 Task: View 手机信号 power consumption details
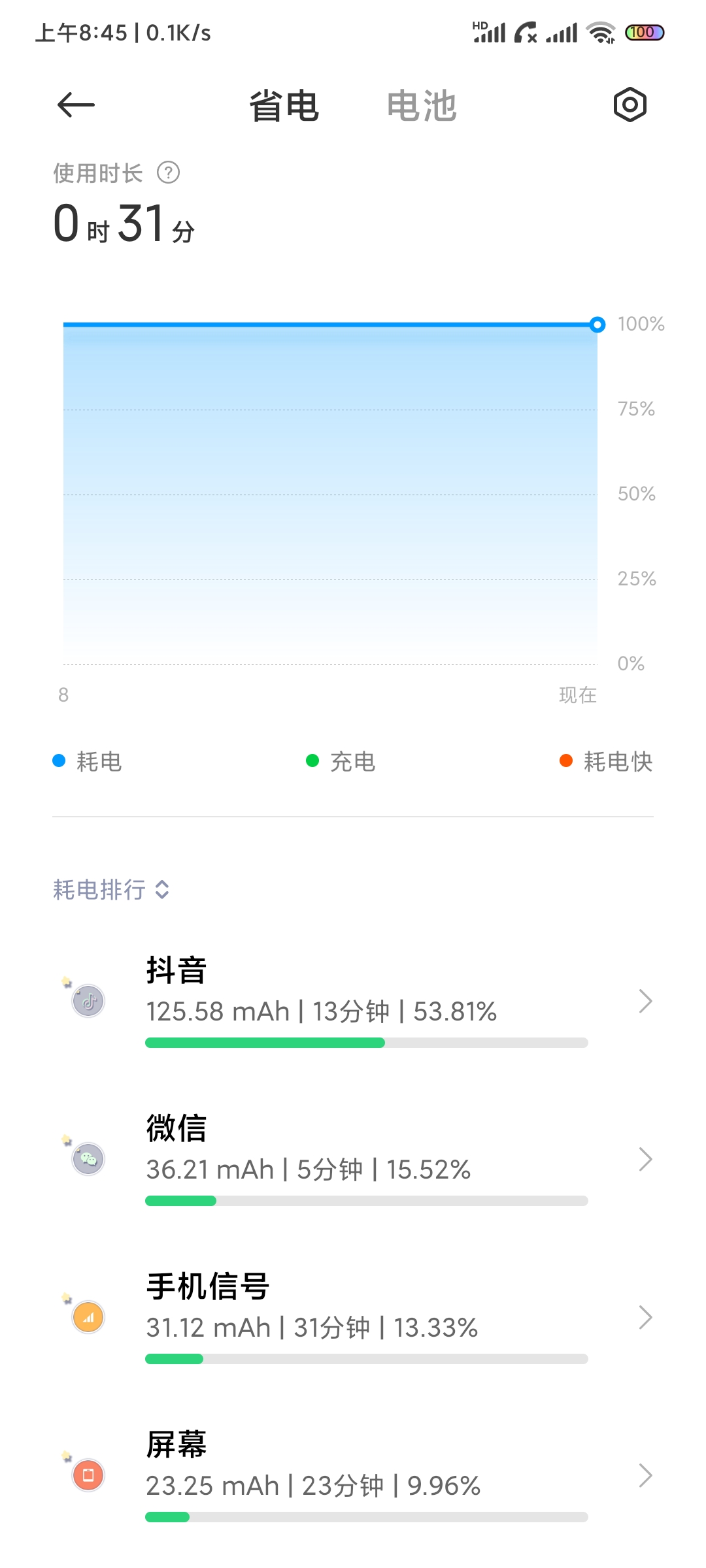pos(353,1317)
